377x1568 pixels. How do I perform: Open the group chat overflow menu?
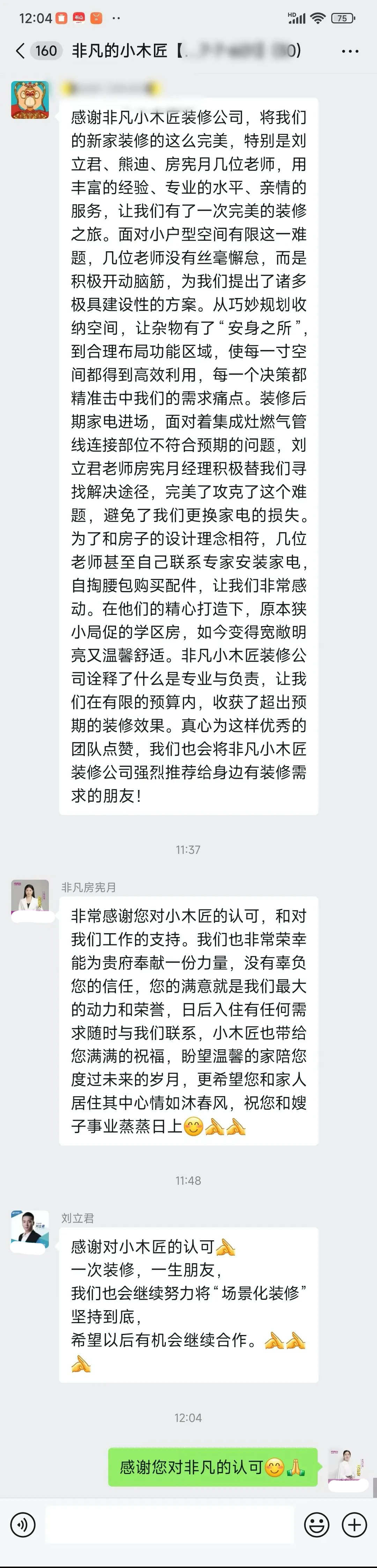[x=350, y=51]
